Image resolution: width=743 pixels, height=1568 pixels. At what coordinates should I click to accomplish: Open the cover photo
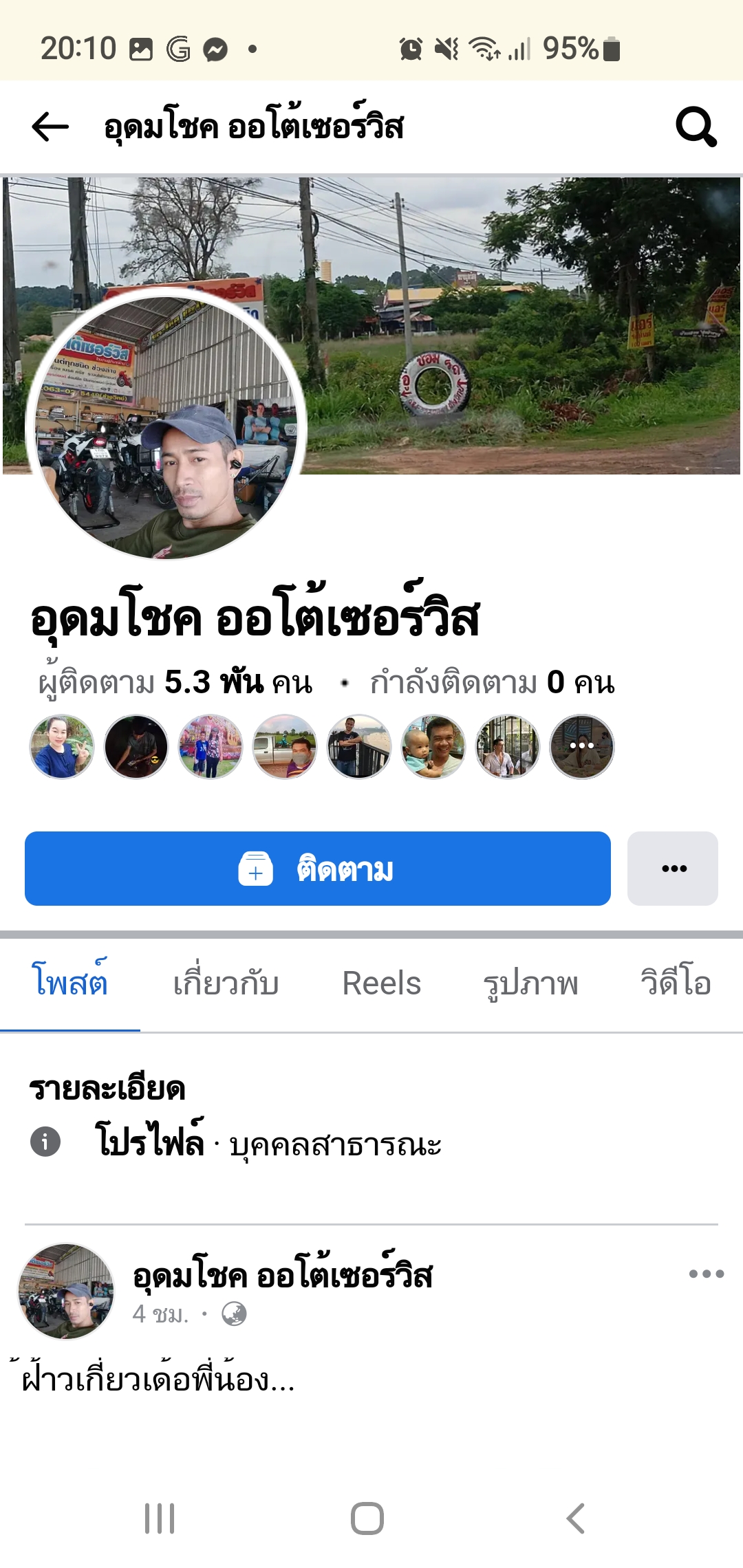pos(523,323)
